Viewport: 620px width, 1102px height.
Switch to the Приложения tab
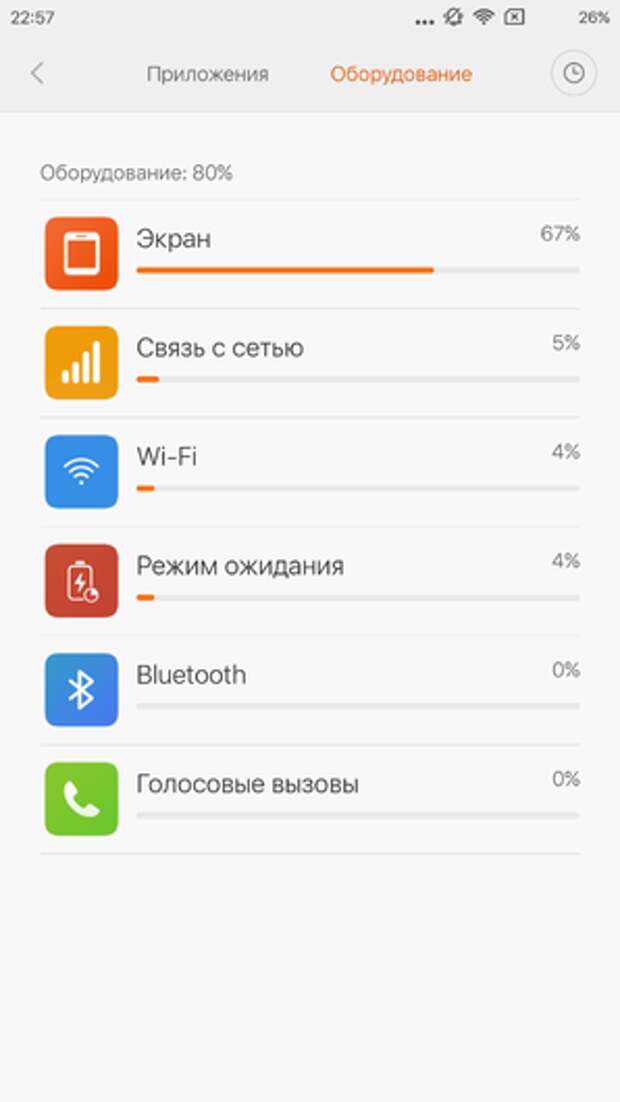coord(207,74)
